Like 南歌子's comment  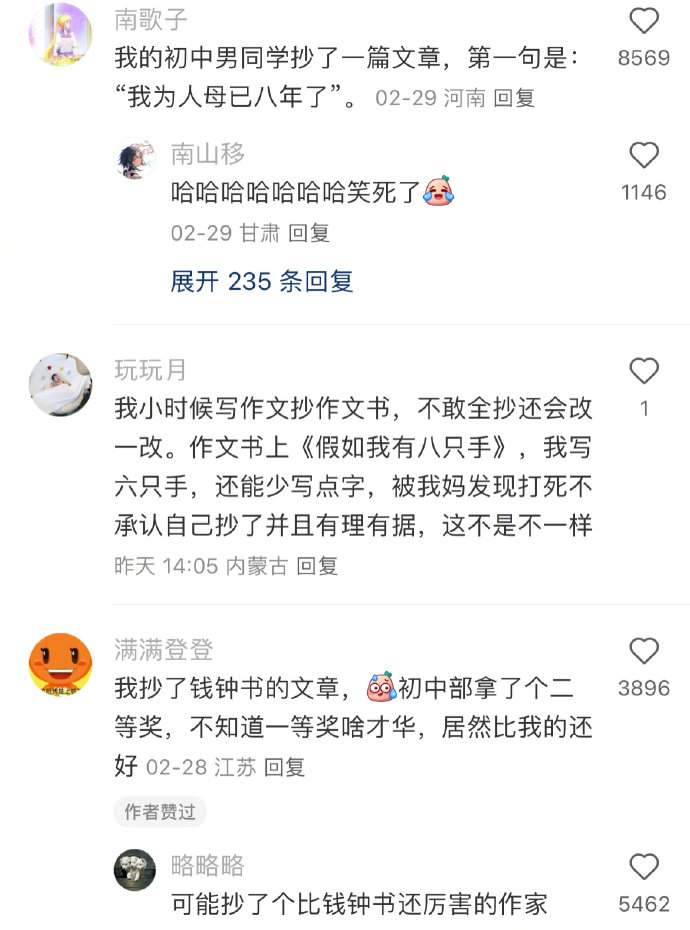click(644, 21)
